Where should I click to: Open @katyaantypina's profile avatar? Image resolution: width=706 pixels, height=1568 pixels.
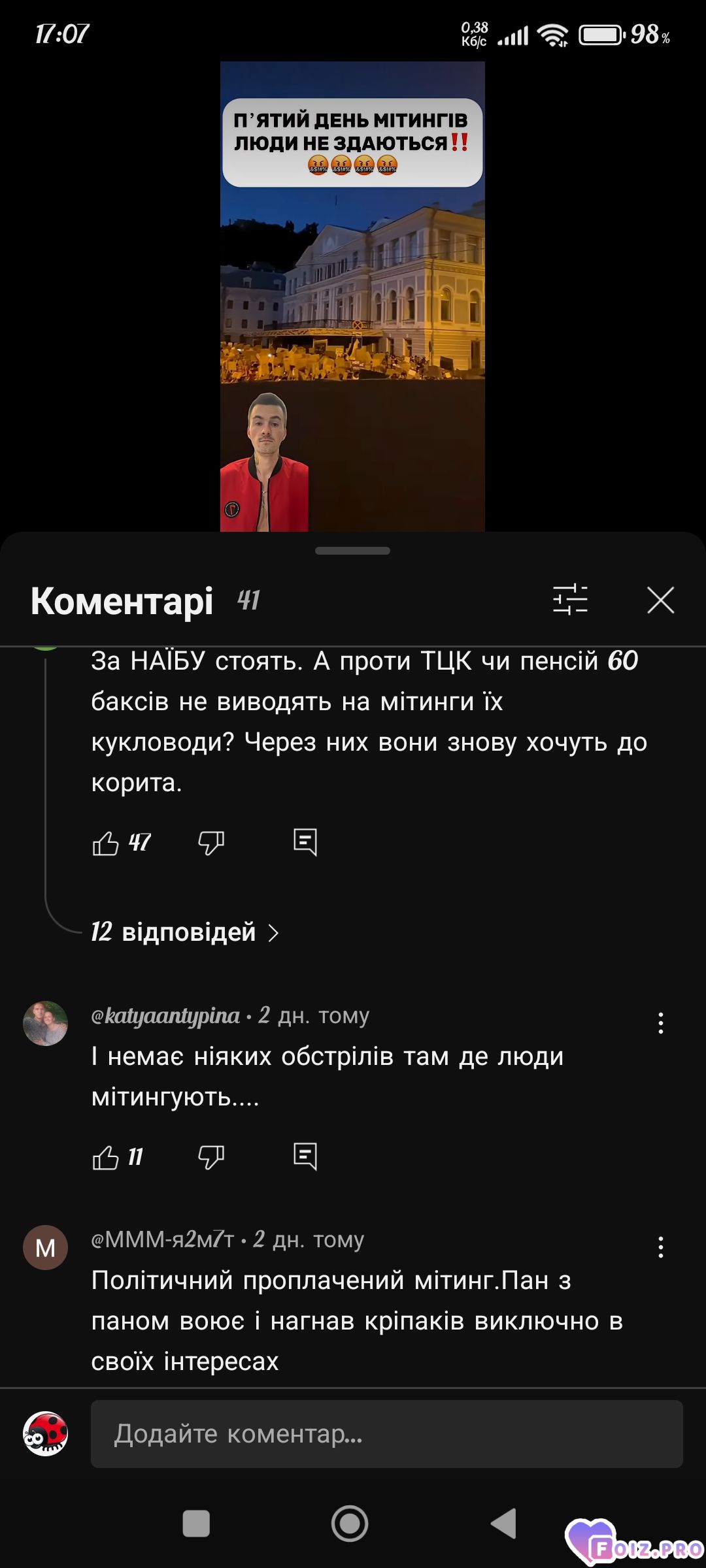(x=46, y=1024)
